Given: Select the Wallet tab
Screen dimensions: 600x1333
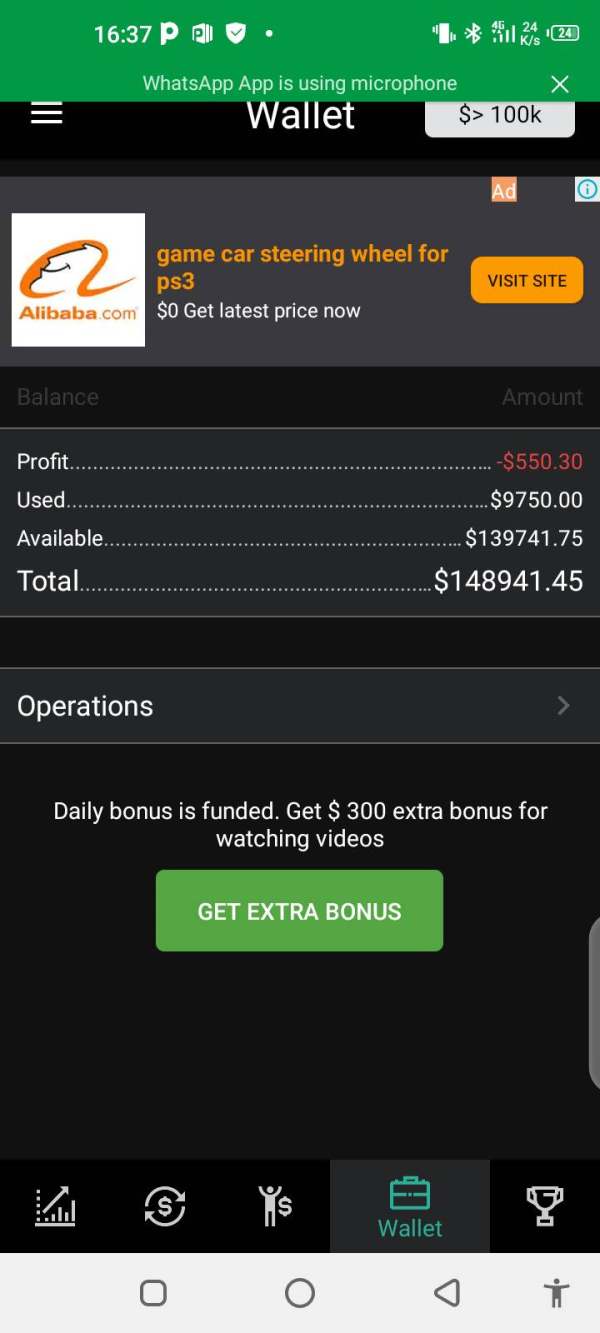Looking at the screenshot, I should click(410, 1207).
